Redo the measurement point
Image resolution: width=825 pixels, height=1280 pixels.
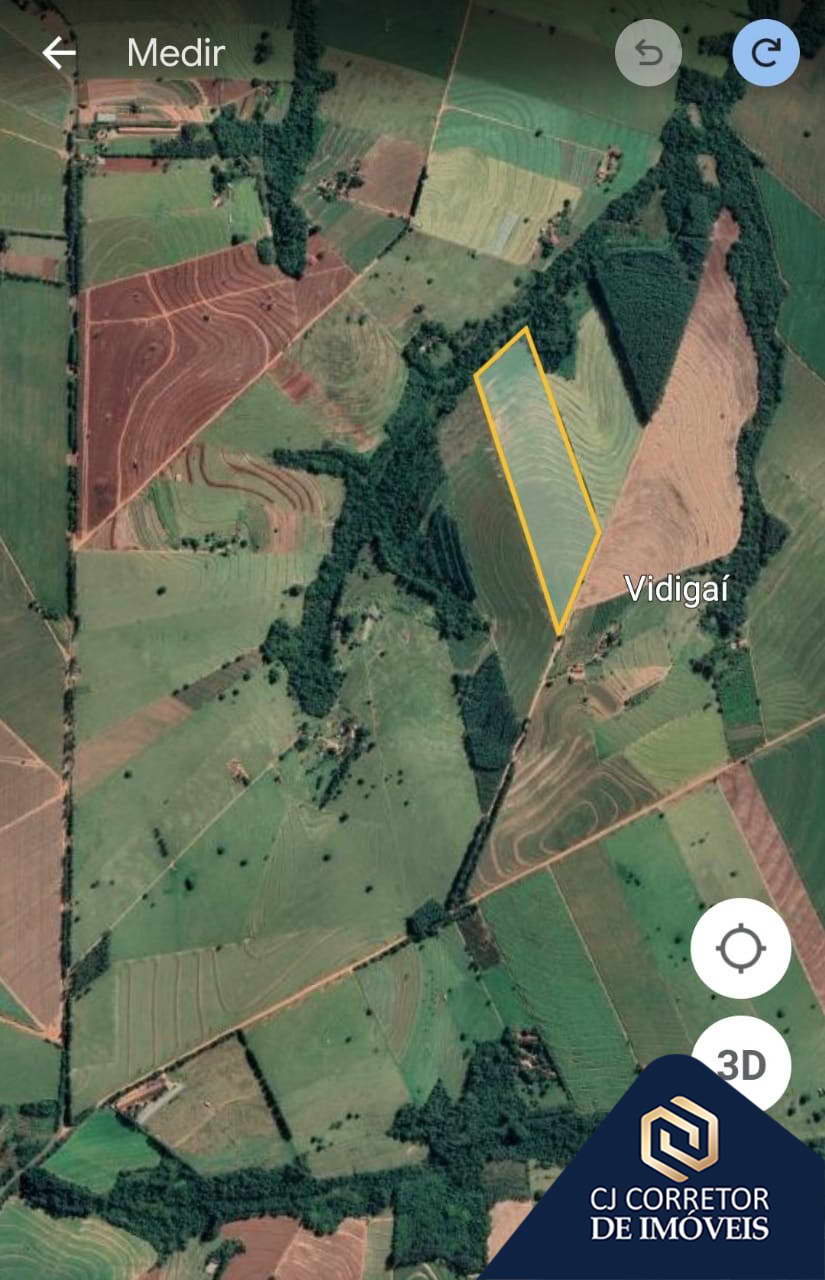[765, 53]
